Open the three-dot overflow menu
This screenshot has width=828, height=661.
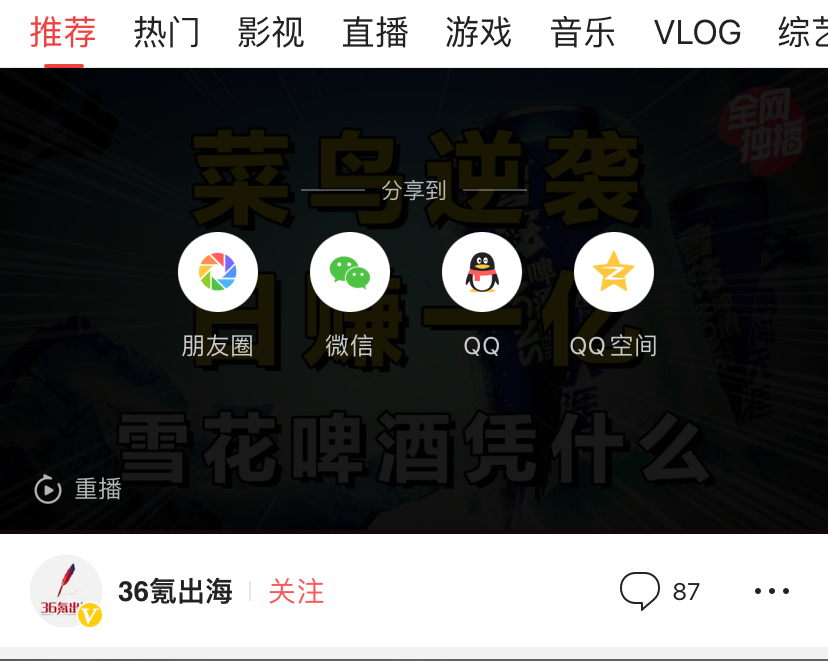tap(772, 591)
